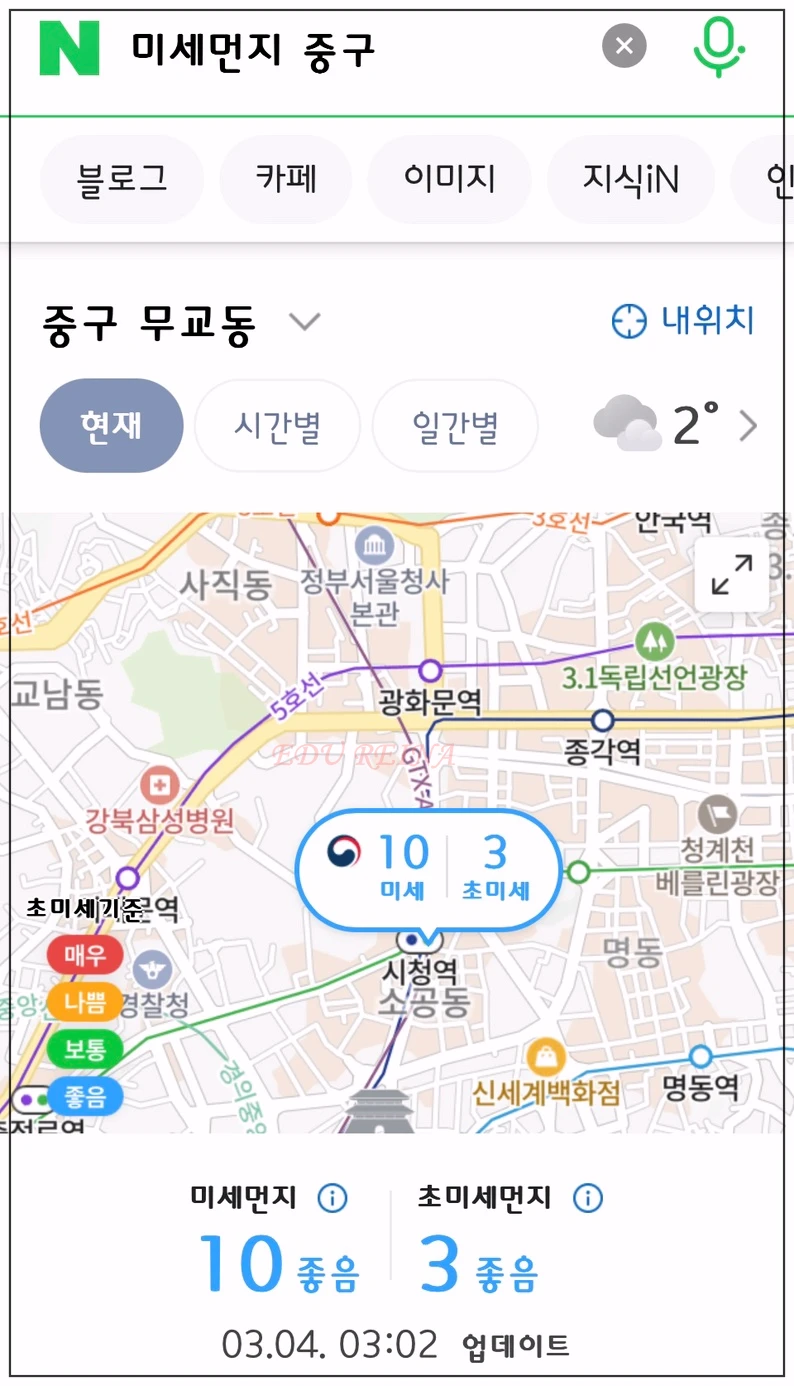Switch to 시간별 forecast
This screenshot has height=1386, width=794.
[x=277, y=425]
